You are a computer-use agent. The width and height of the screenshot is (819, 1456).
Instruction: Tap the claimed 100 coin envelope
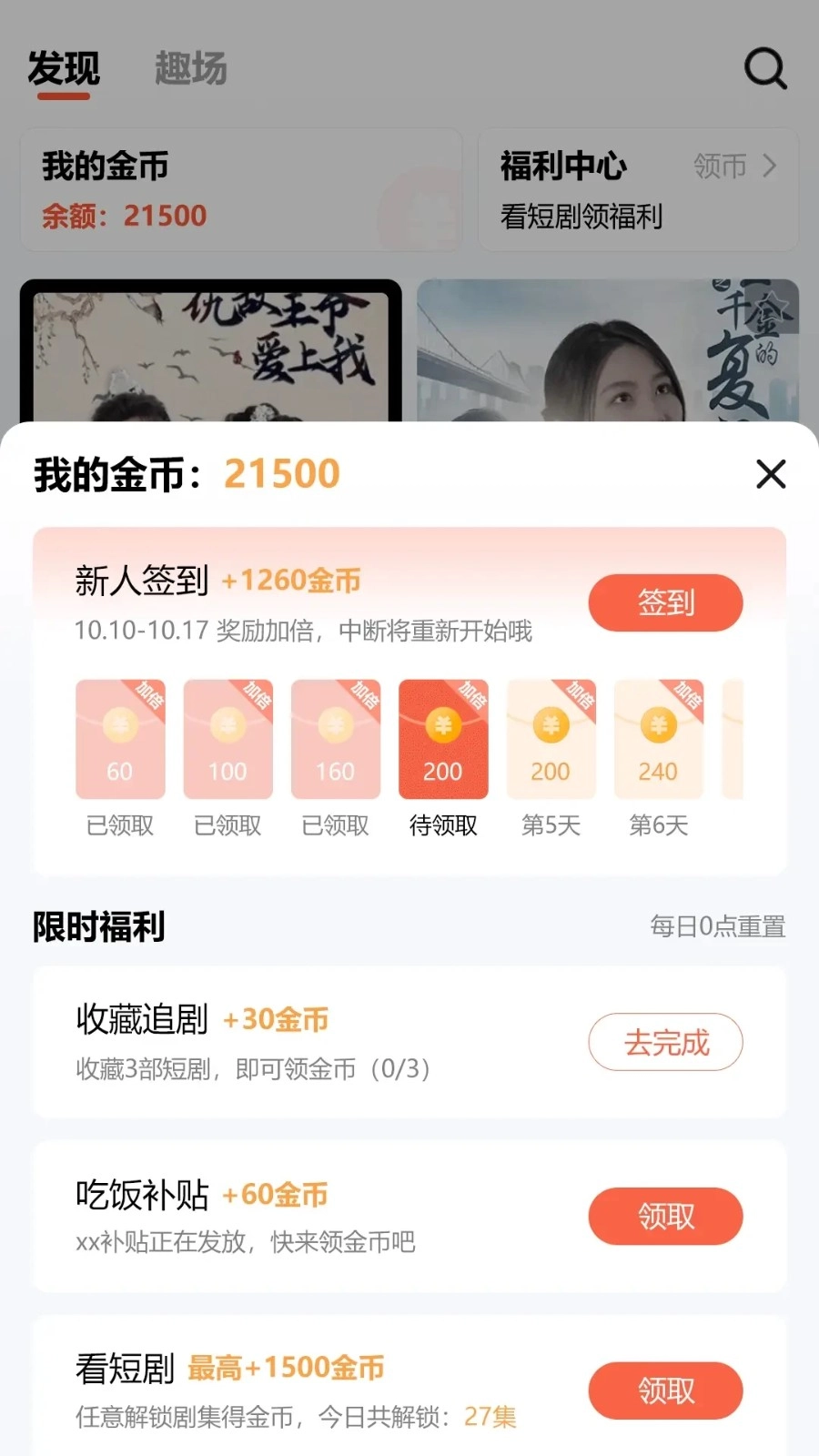click(227, 739)
